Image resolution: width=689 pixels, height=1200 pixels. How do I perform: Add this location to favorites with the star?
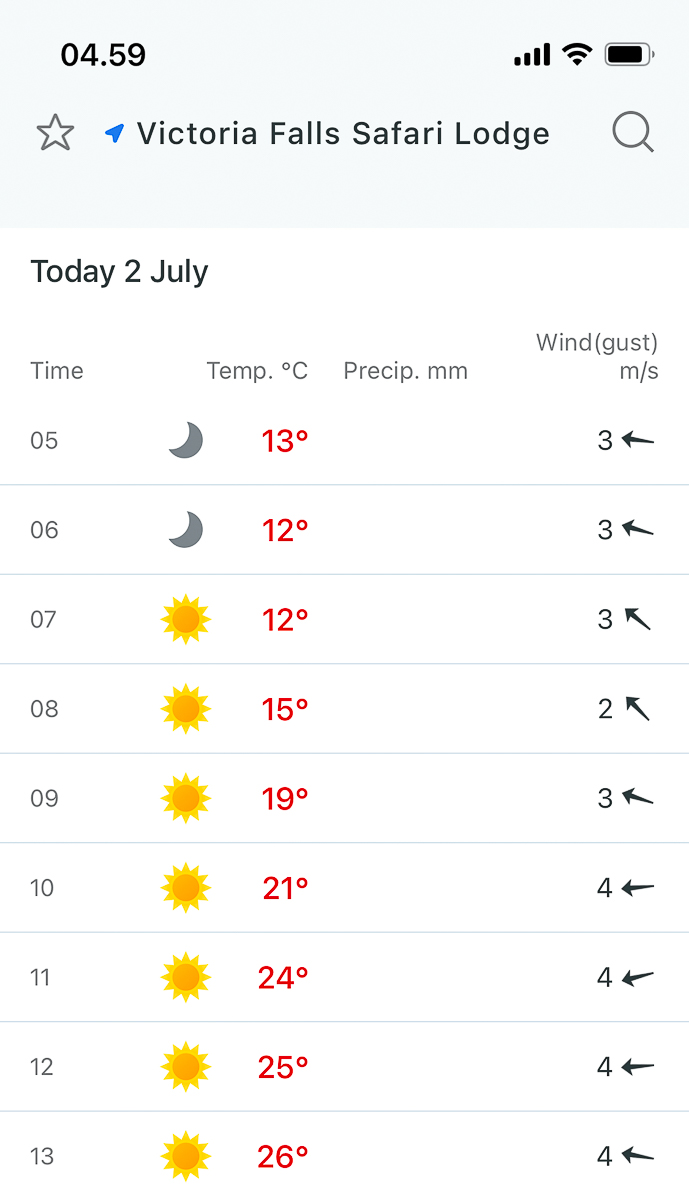pos(55,133)
